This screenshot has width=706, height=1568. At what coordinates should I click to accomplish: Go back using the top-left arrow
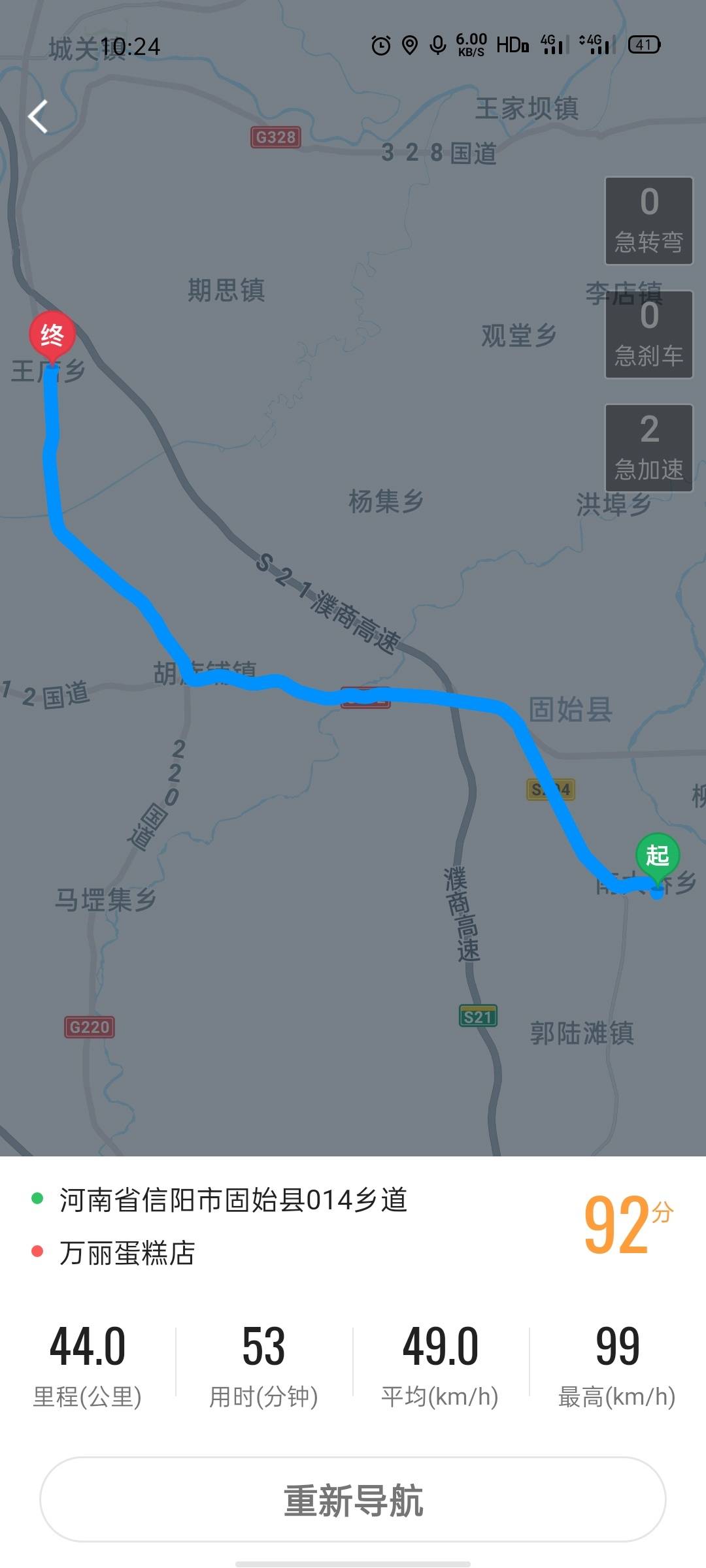[x=39, y=117]
